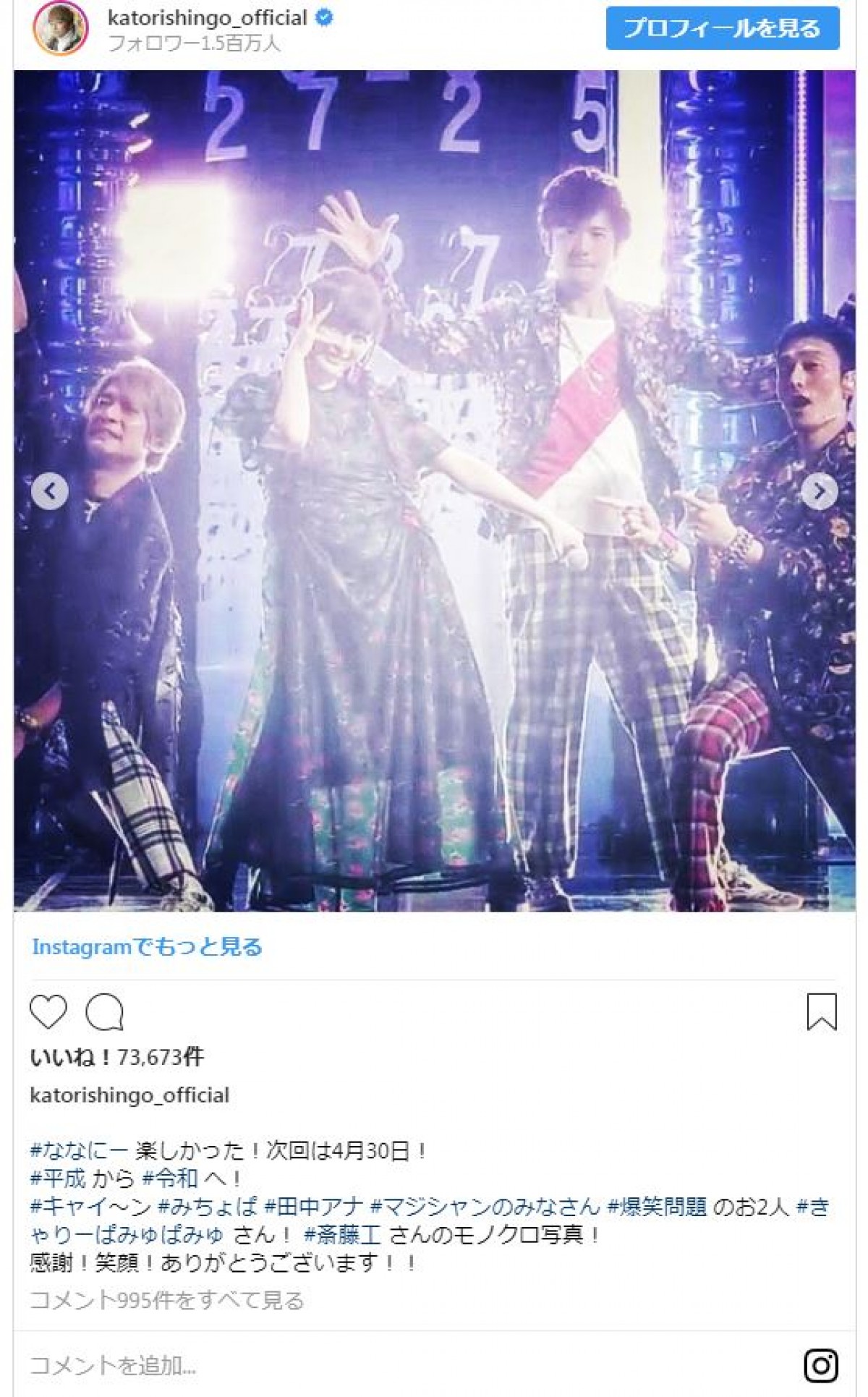This screenshot has height=1397, width=868.
Task: Save the post with the bookmark icon
Action: point(822,1011)
